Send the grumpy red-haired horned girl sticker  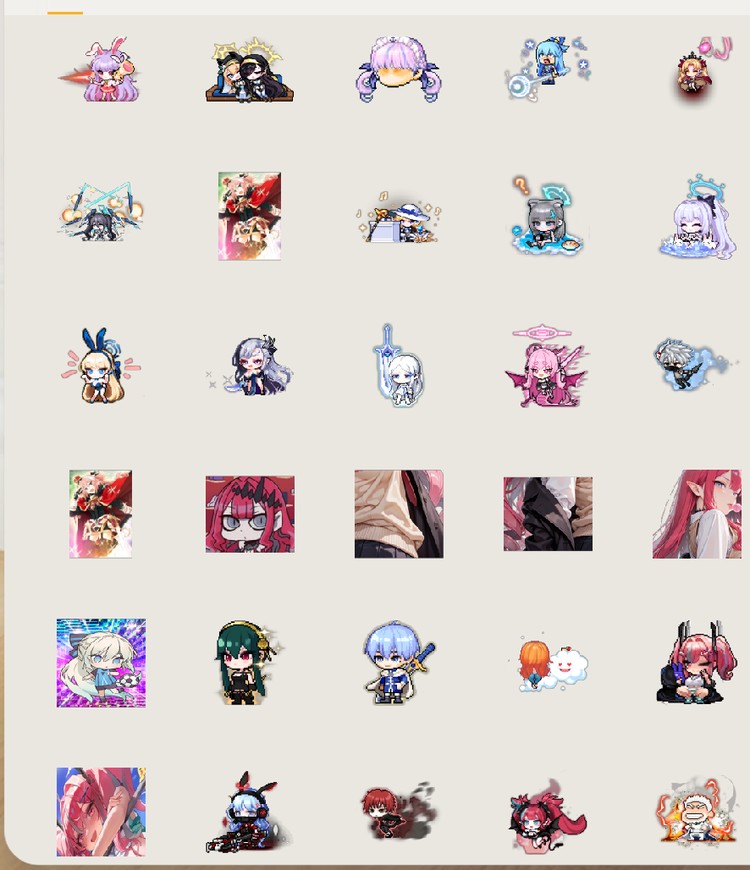250,514
